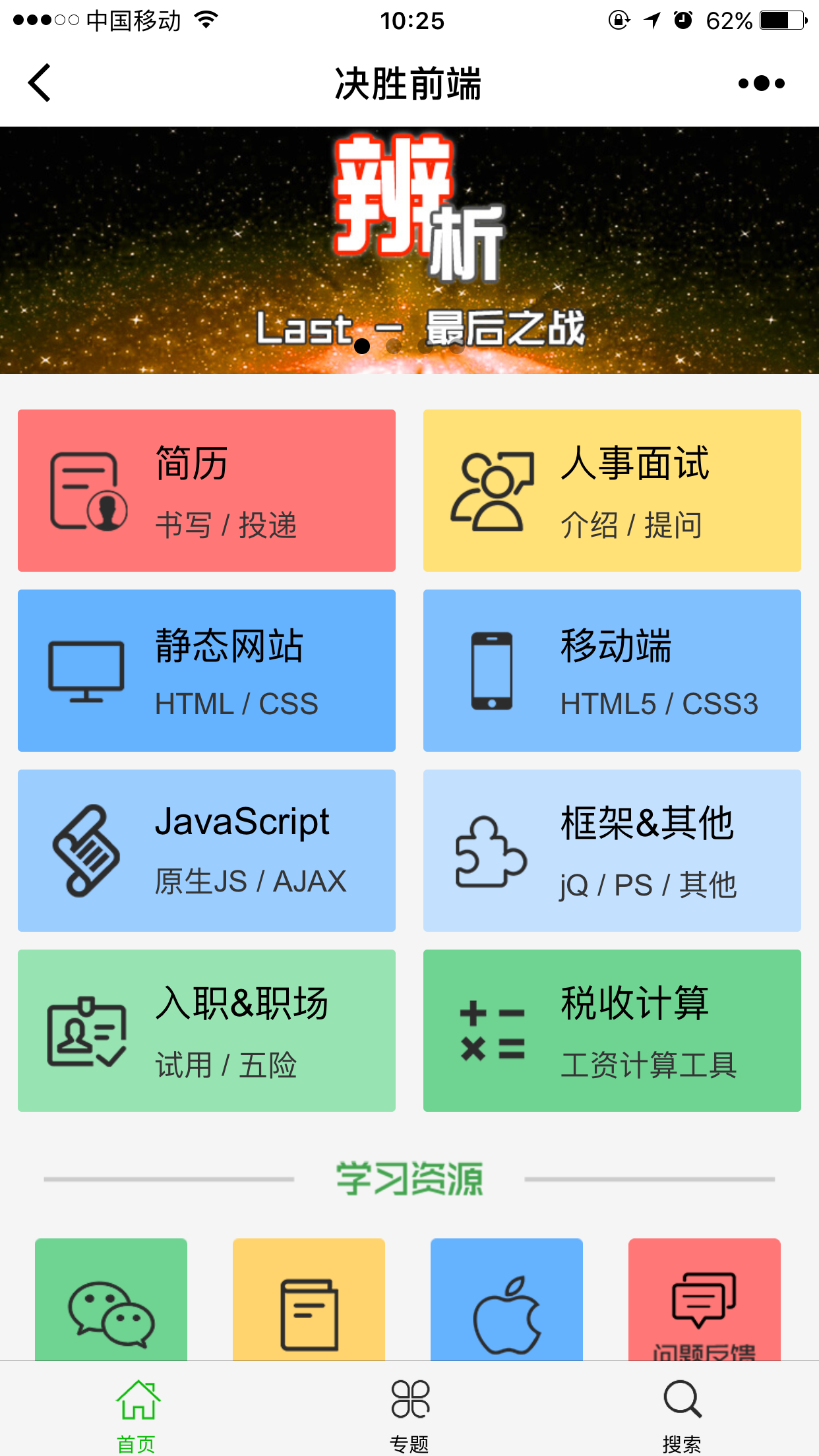Open the 简历 resume card
819x1456 pixels.
206,491
